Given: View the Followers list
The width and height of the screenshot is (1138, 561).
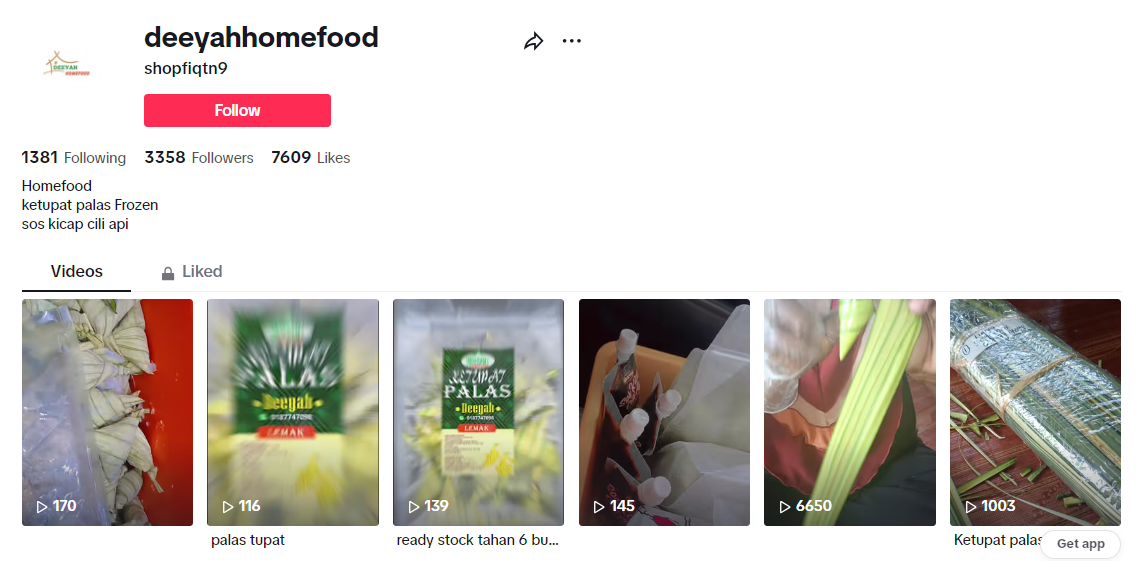Looking at the screenshot, I should (199, 158).
